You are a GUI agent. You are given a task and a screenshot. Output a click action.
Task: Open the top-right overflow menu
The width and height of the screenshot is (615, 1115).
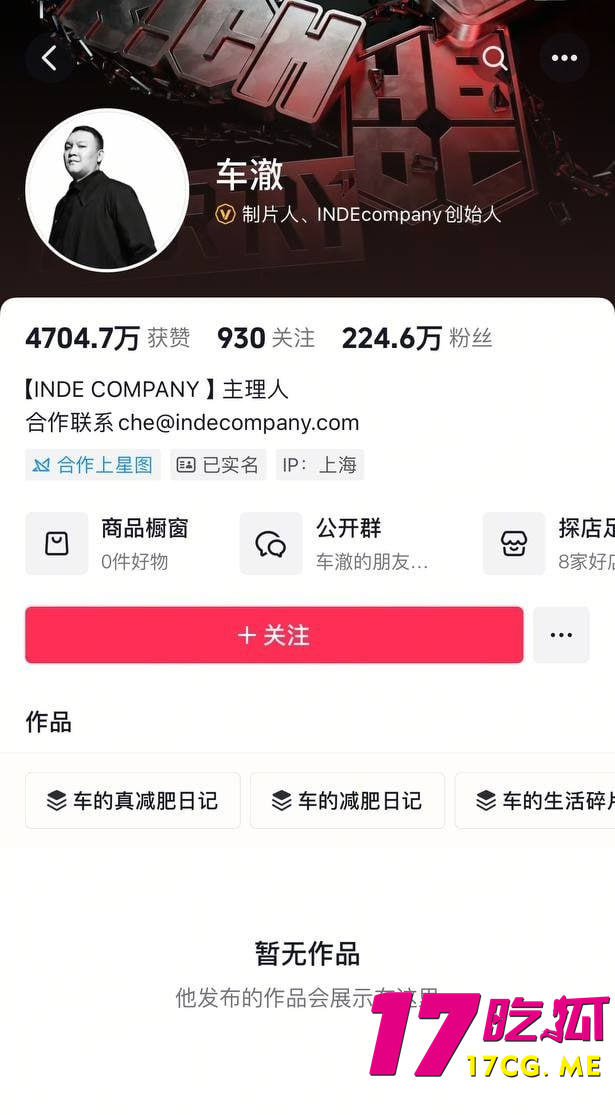tap(564, 58)
